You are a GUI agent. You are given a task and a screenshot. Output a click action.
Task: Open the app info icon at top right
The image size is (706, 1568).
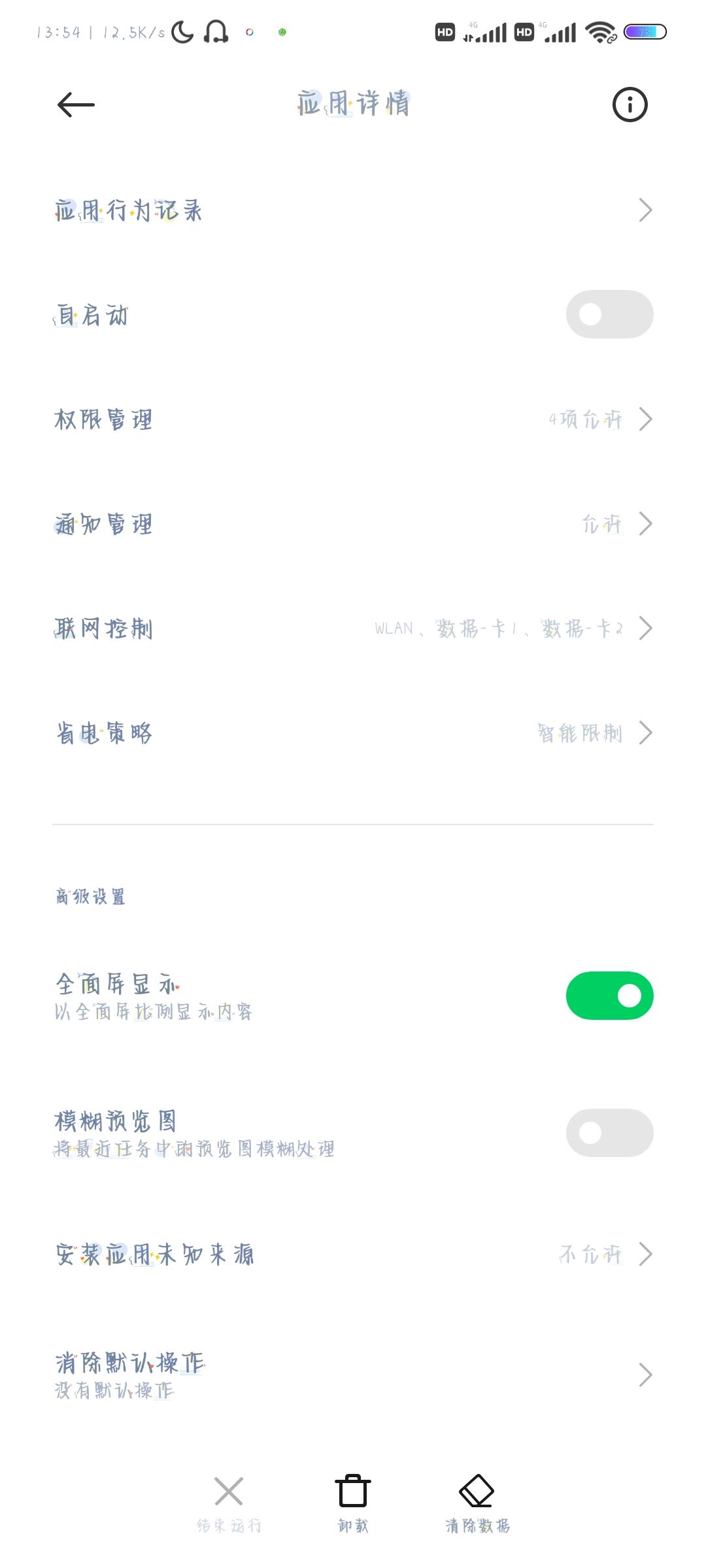click(x=630, y=104)
